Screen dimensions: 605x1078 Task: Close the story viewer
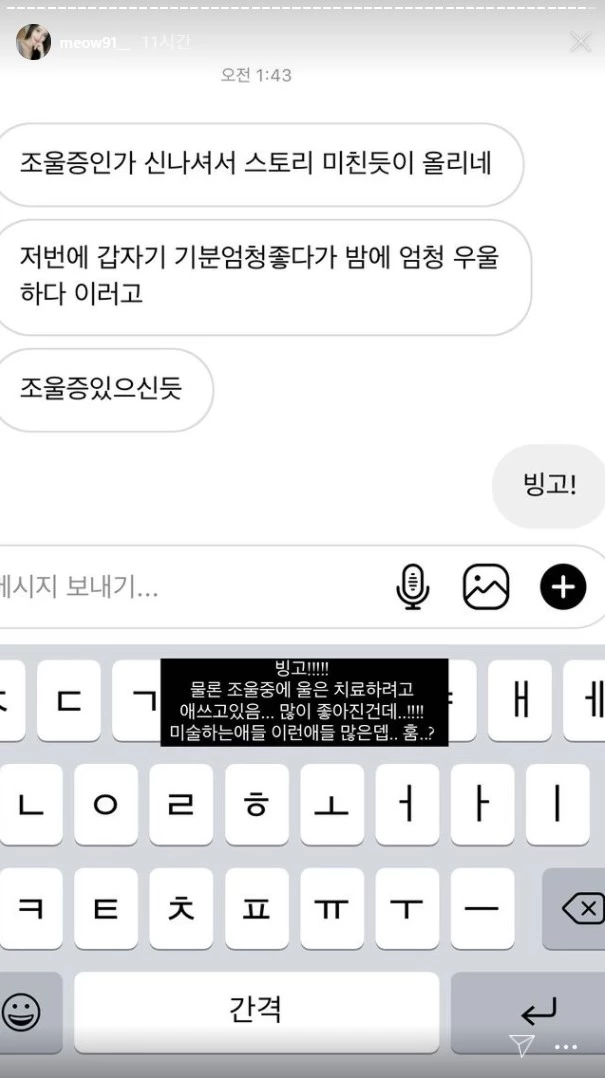pyautogui.click(x=580, y=42)
